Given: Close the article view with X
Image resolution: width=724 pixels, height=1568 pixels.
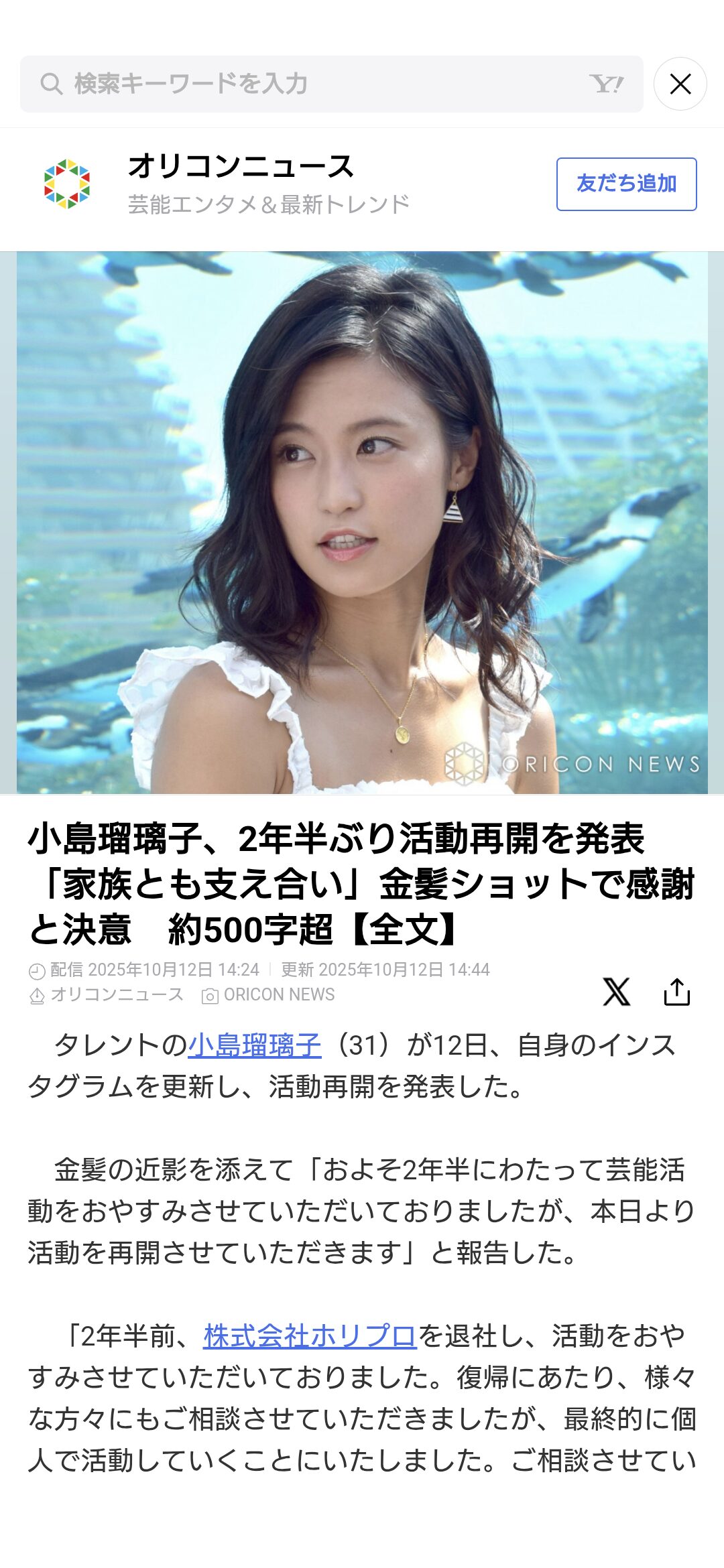Looking at the screenshot, I should pyautogui.click(x=680, y=84).
